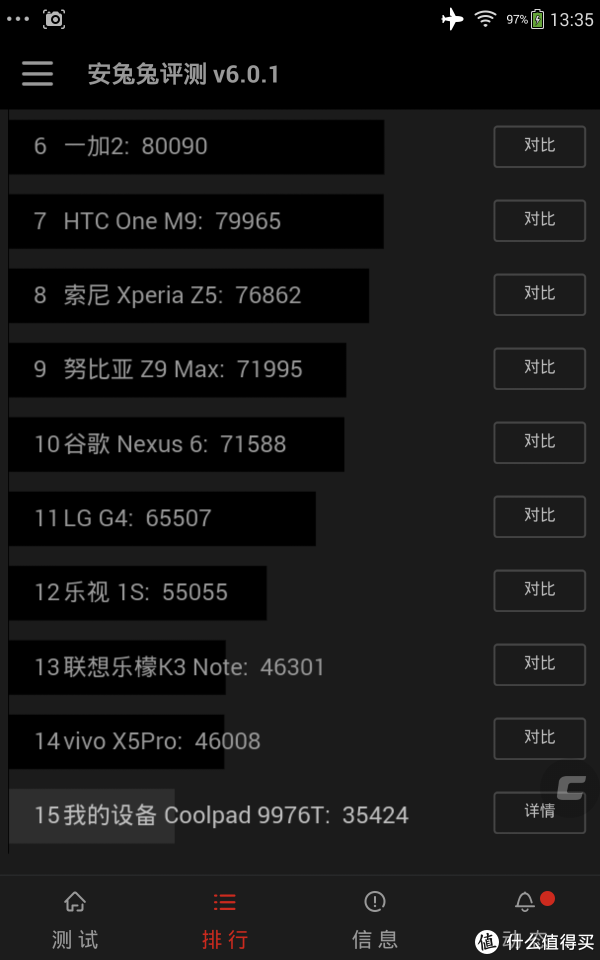
Task: Compare with 一加2
Action: coord(539,146)
